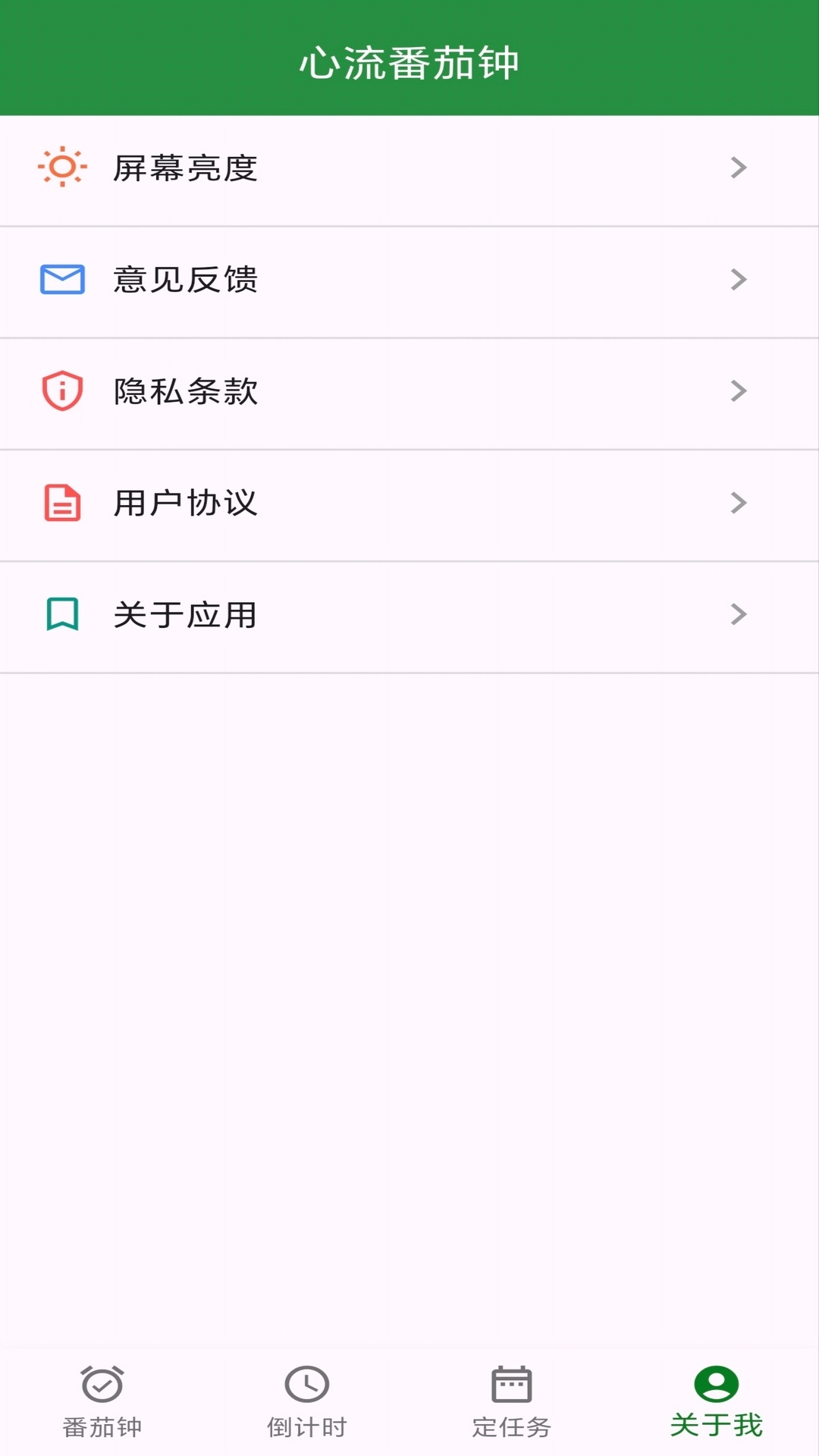Viewport: 819px width, 1456px height.
Task: Click the red shield icon beside 隐私条款
Action: (x=62, y=391)
